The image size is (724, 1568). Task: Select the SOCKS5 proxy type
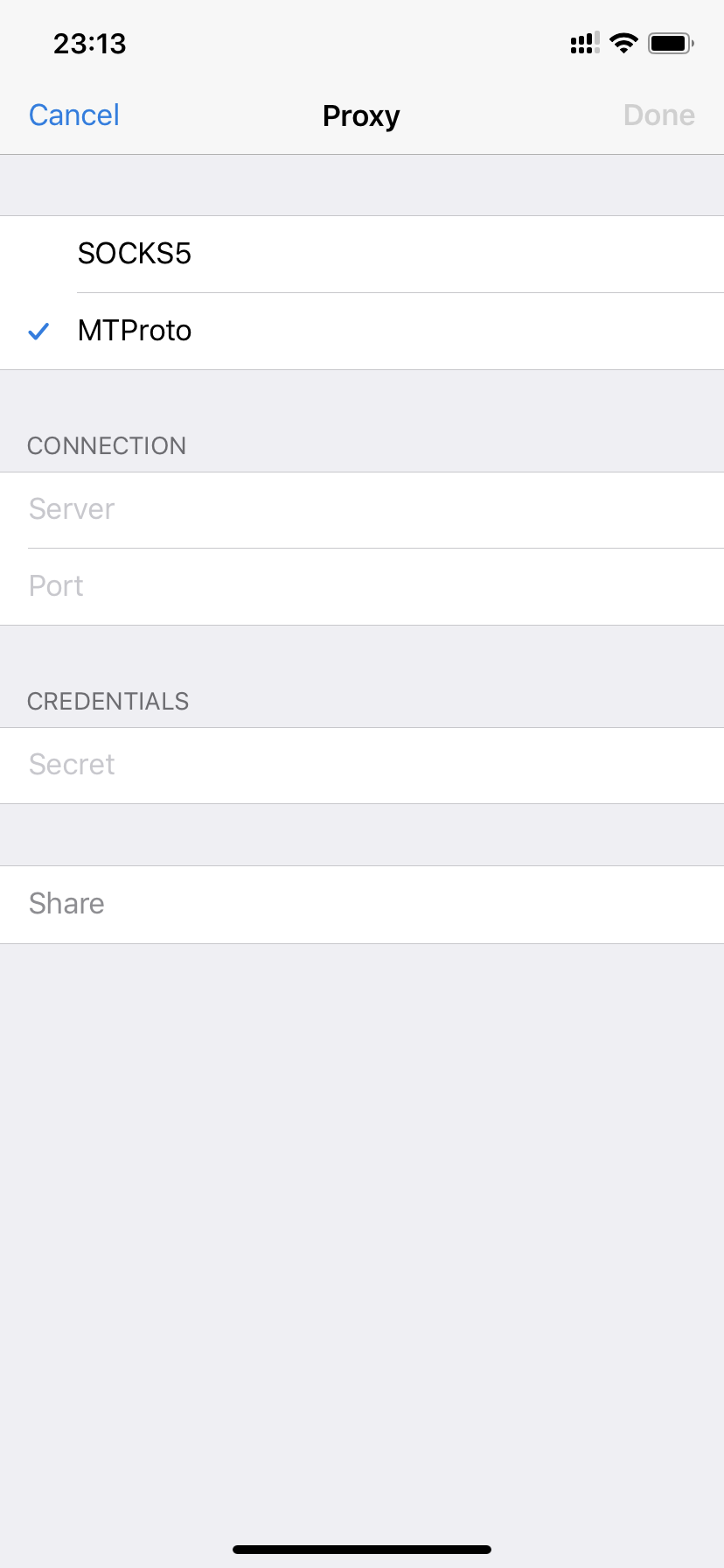point(362,254)
